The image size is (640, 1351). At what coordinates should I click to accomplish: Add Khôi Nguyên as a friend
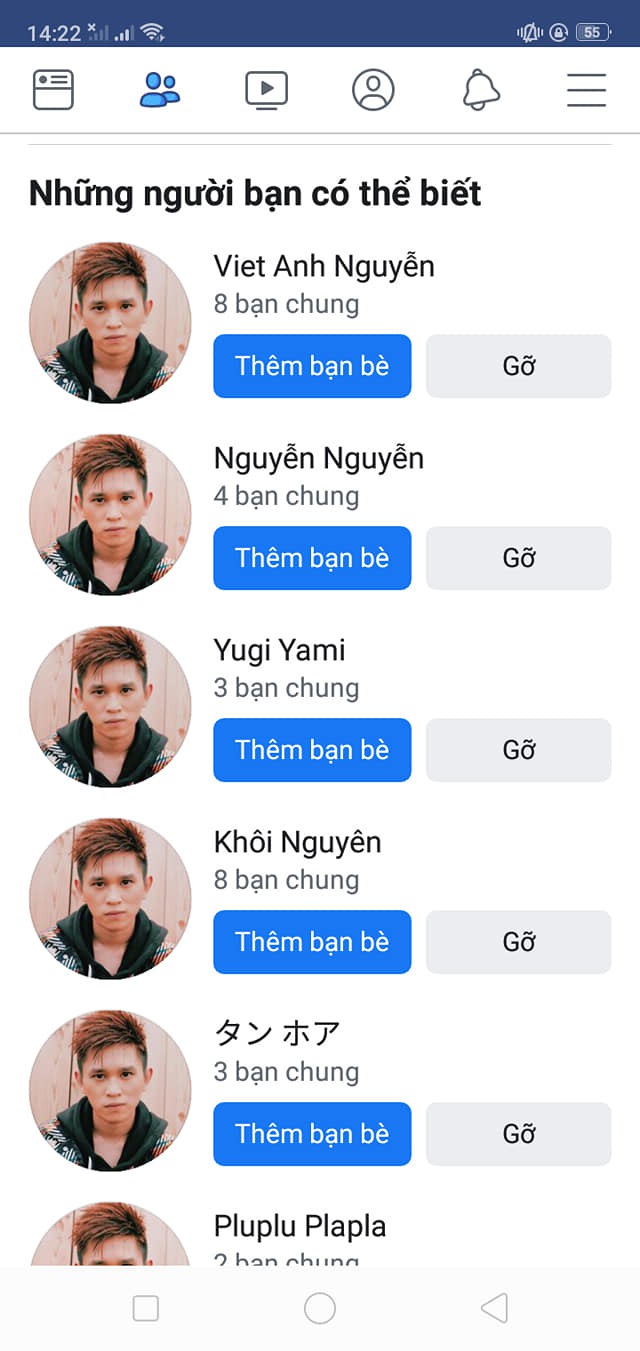click(x=312, y=942)
